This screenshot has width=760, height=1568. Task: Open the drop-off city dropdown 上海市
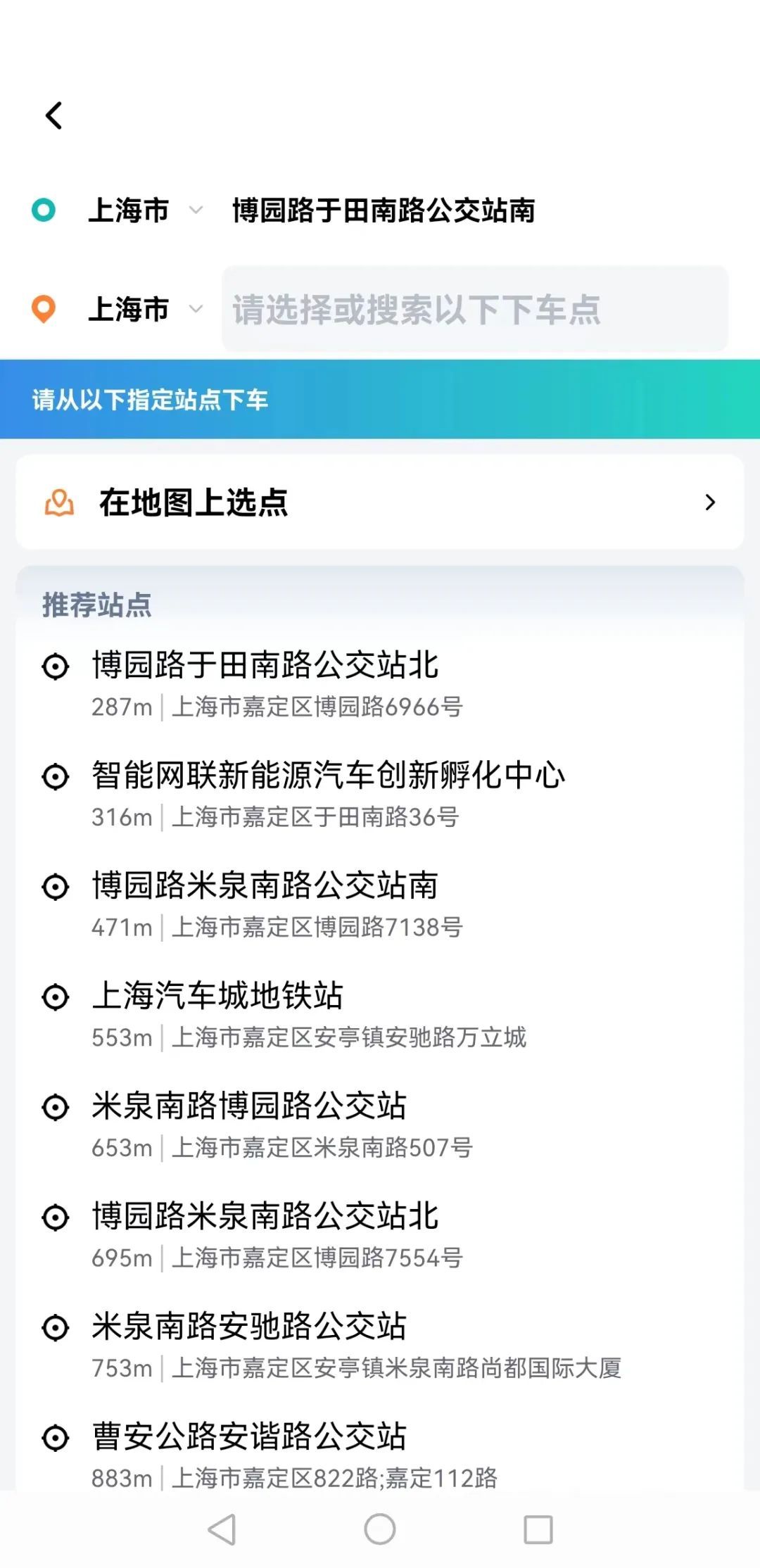point(144,309)
